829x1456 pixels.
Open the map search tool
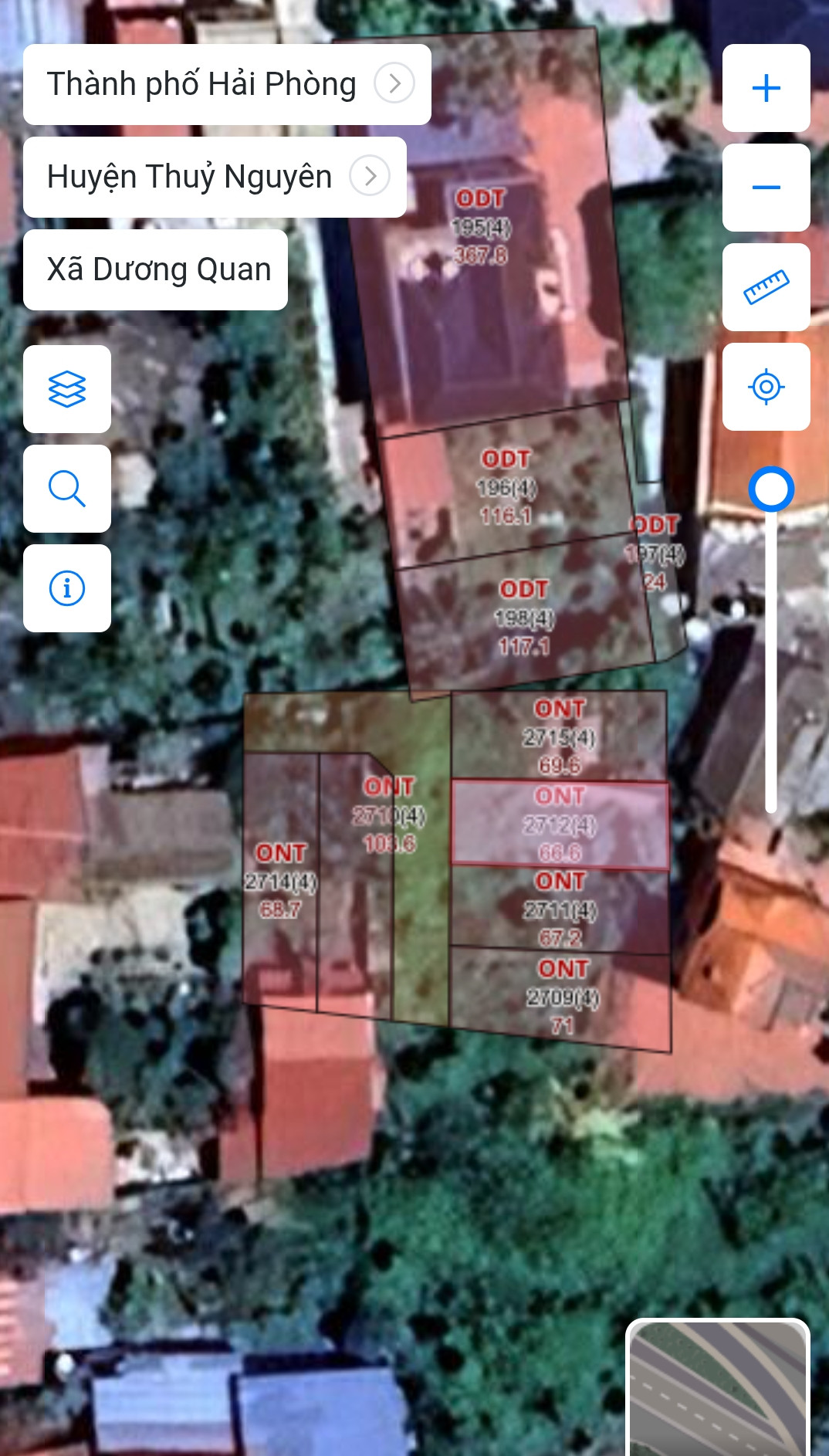click(67, 489)
